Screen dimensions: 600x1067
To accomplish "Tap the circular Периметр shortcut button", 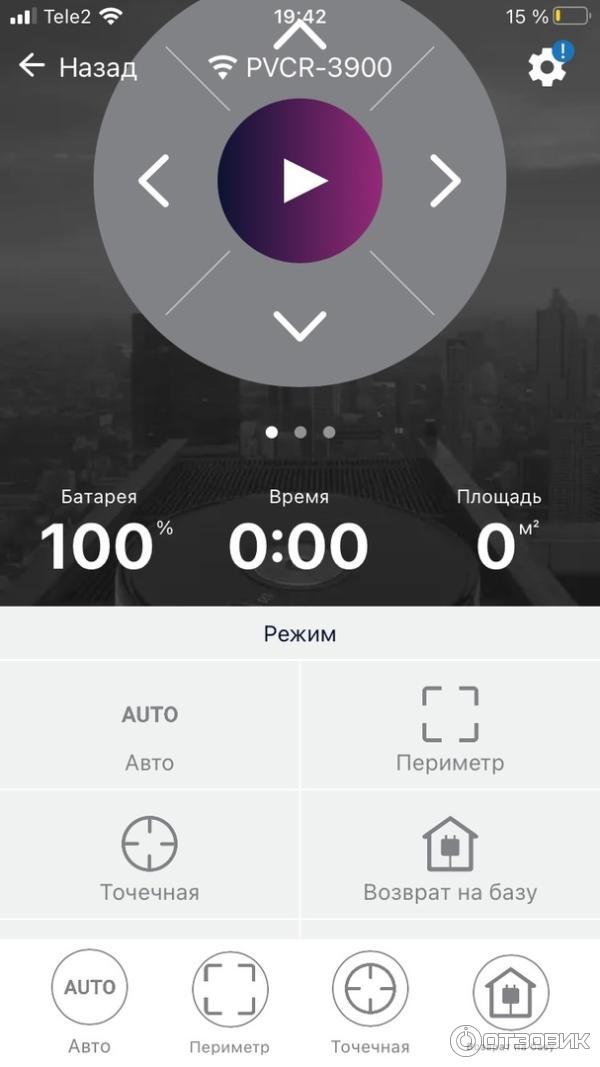I will (230, 988).
